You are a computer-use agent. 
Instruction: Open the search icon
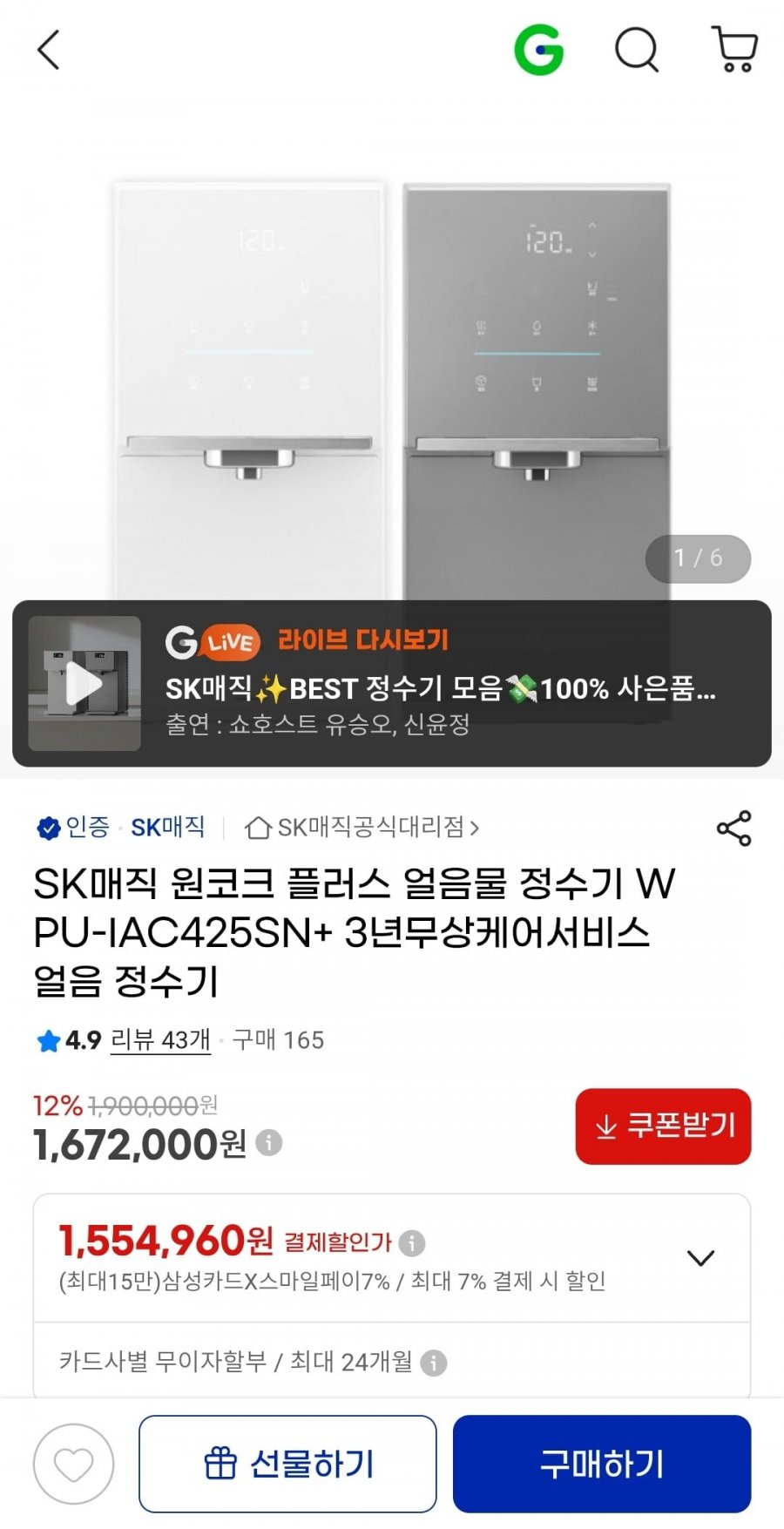coord(637,50)
